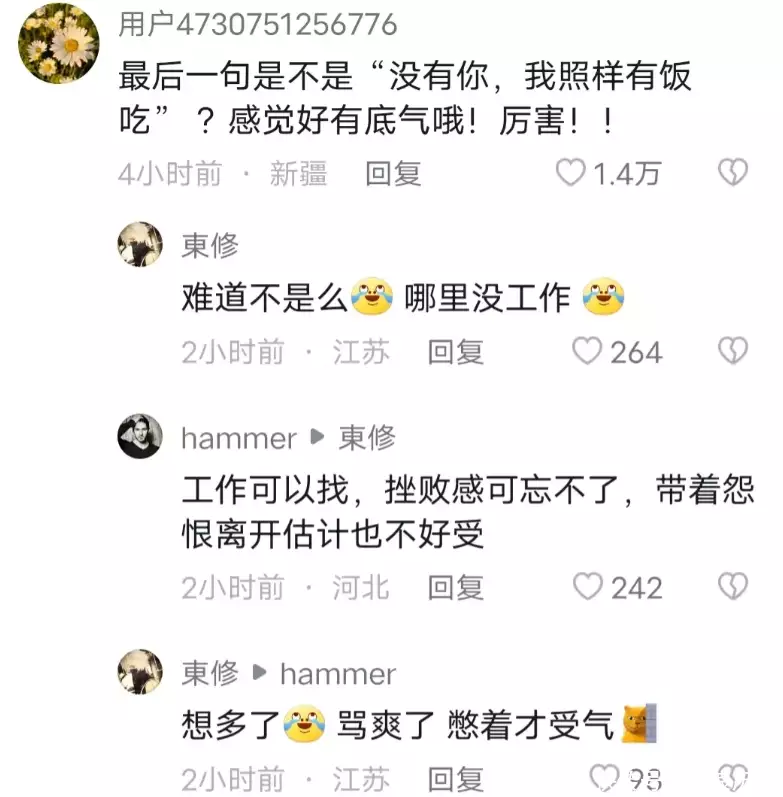Reply to 東修's comment 想多了
This screenshot has height=797, width=783.
coord(456,779)
